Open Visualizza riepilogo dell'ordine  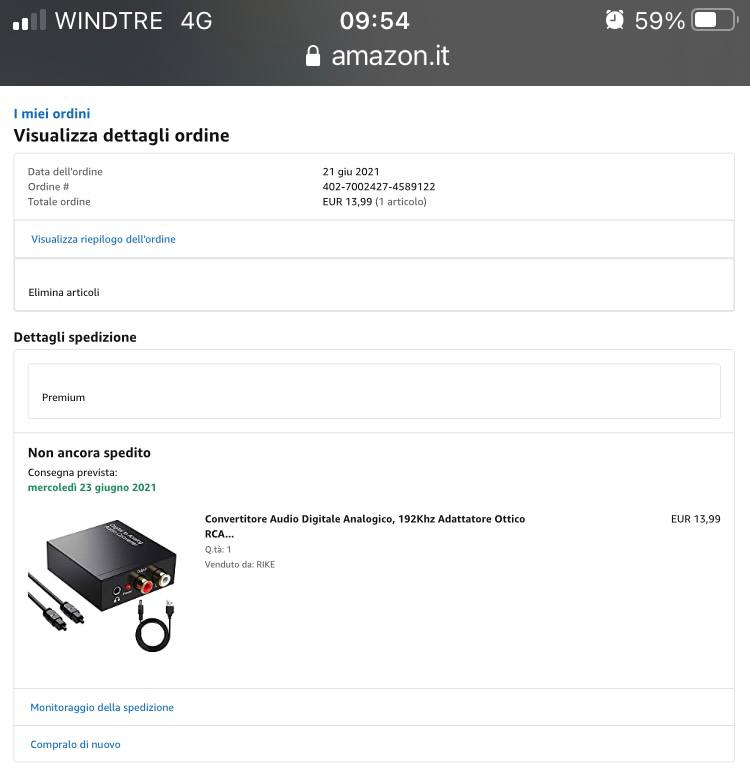tap(103, 239)
